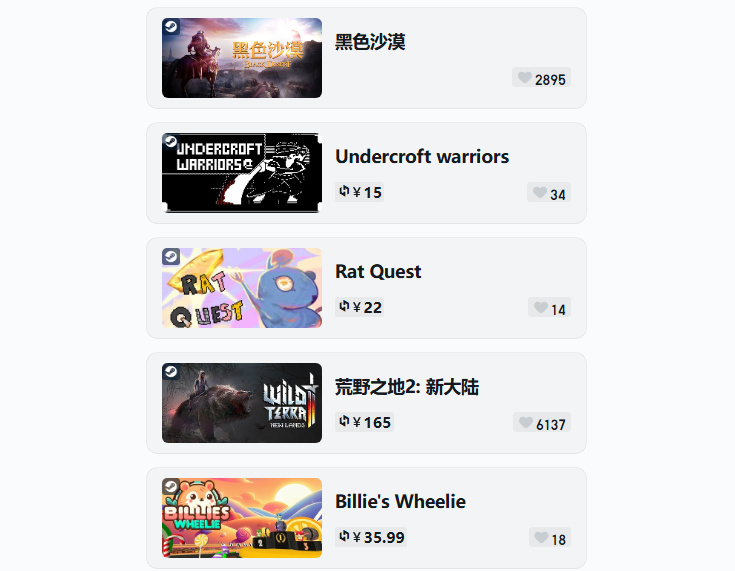This screenshot has height=571, width=735.
Task: Open the 荒野之地2: 新大陆 game card
Action: click(407, 387)
